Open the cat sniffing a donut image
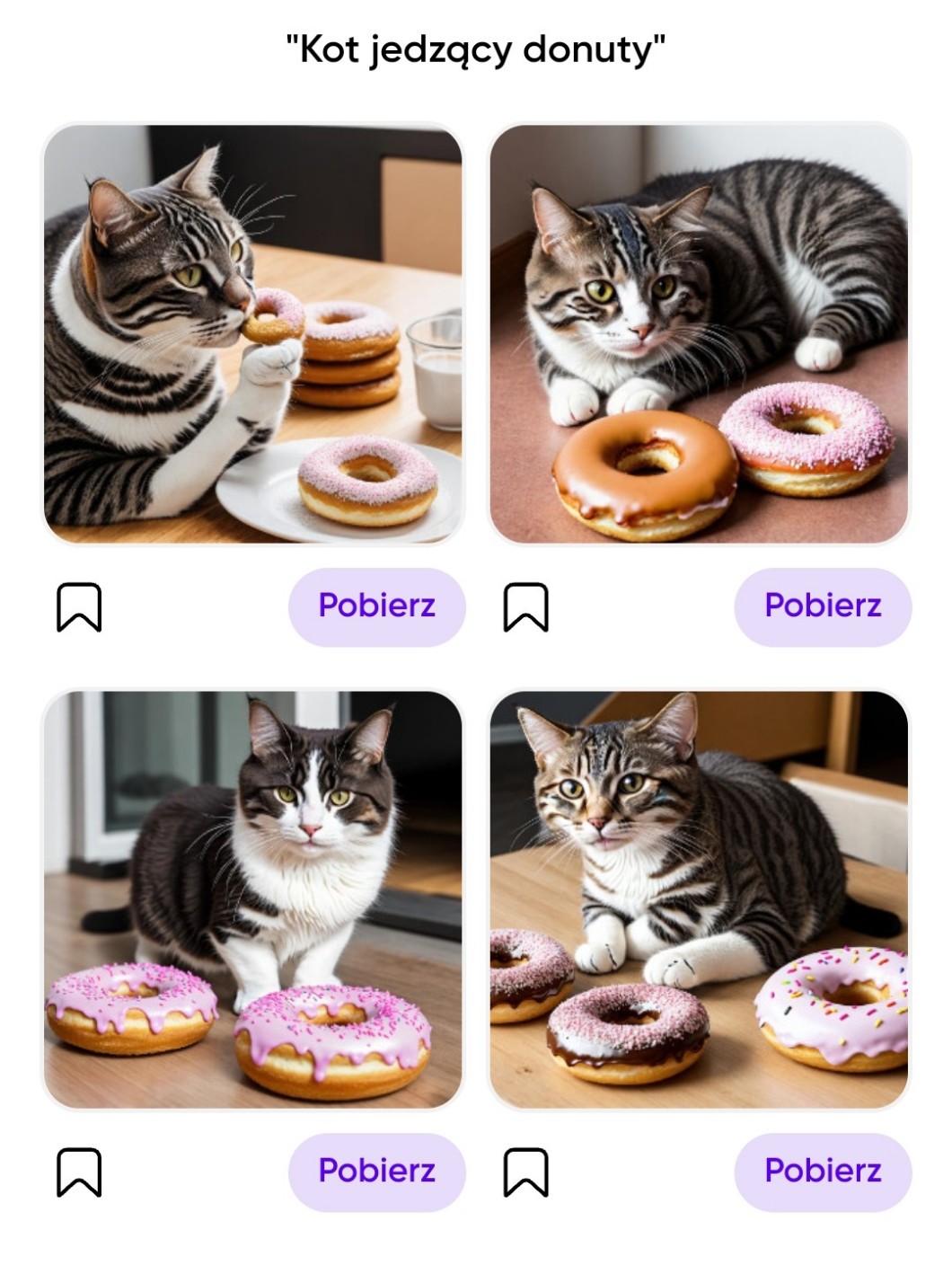The width and height of the screenshot is (952, 1283). pyautogui.click(x=252, y=334)
